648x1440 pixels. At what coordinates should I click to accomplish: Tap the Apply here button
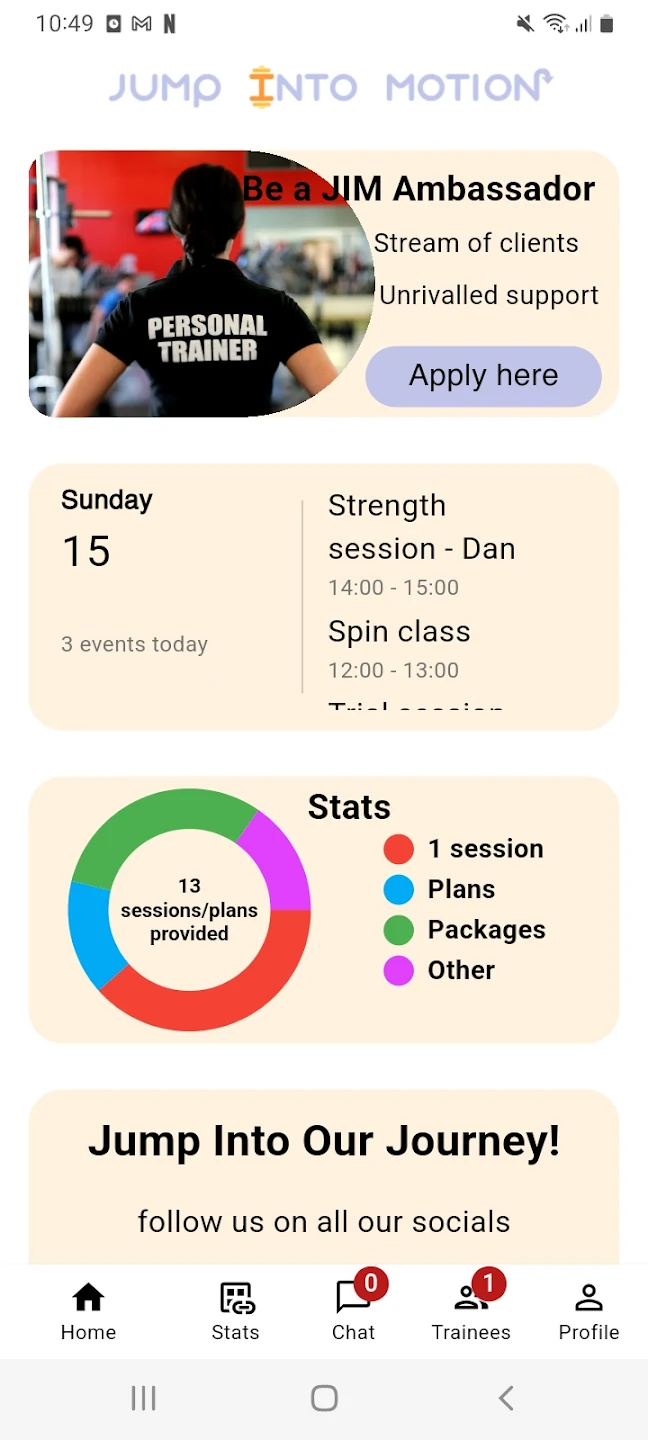click(483, 376)
